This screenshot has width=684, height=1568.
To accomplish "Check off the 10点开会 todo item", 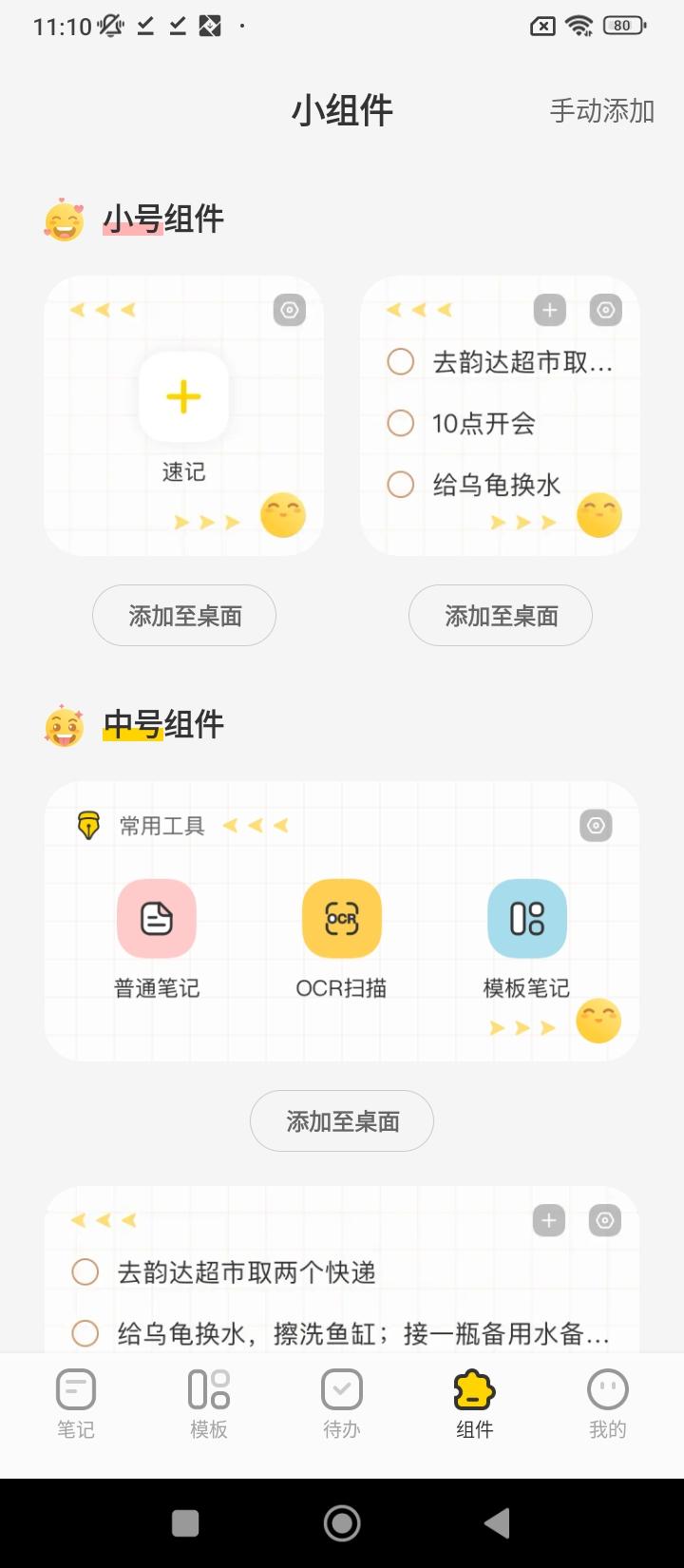I will [x=399, y=424].
